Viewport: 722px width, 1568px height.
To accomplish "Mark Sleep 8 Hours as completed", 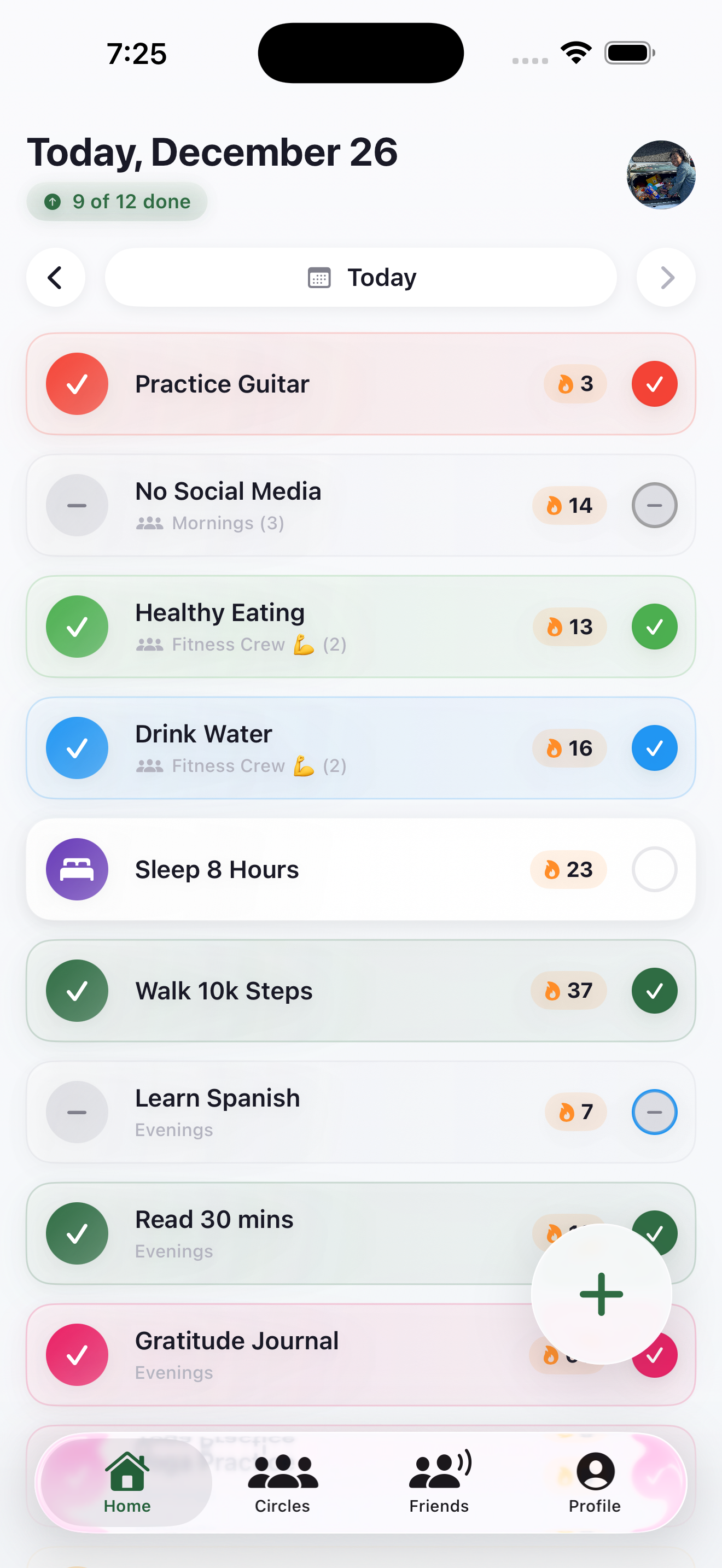I will click(x=654, y=869).
